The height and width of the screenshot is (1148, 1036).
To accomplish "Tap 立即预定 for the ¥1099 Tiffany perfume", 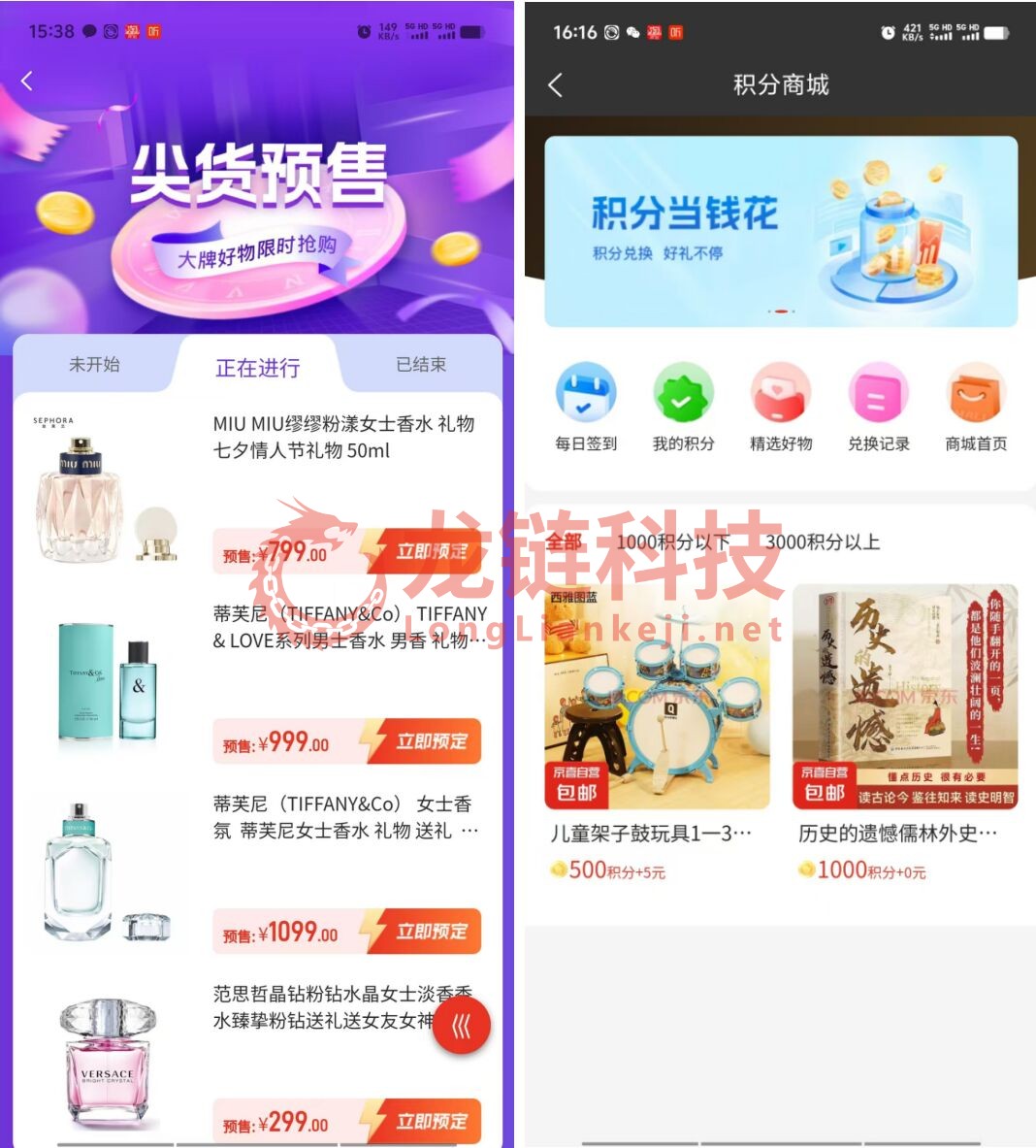I will pyautogui.click(x=431, y=932).
